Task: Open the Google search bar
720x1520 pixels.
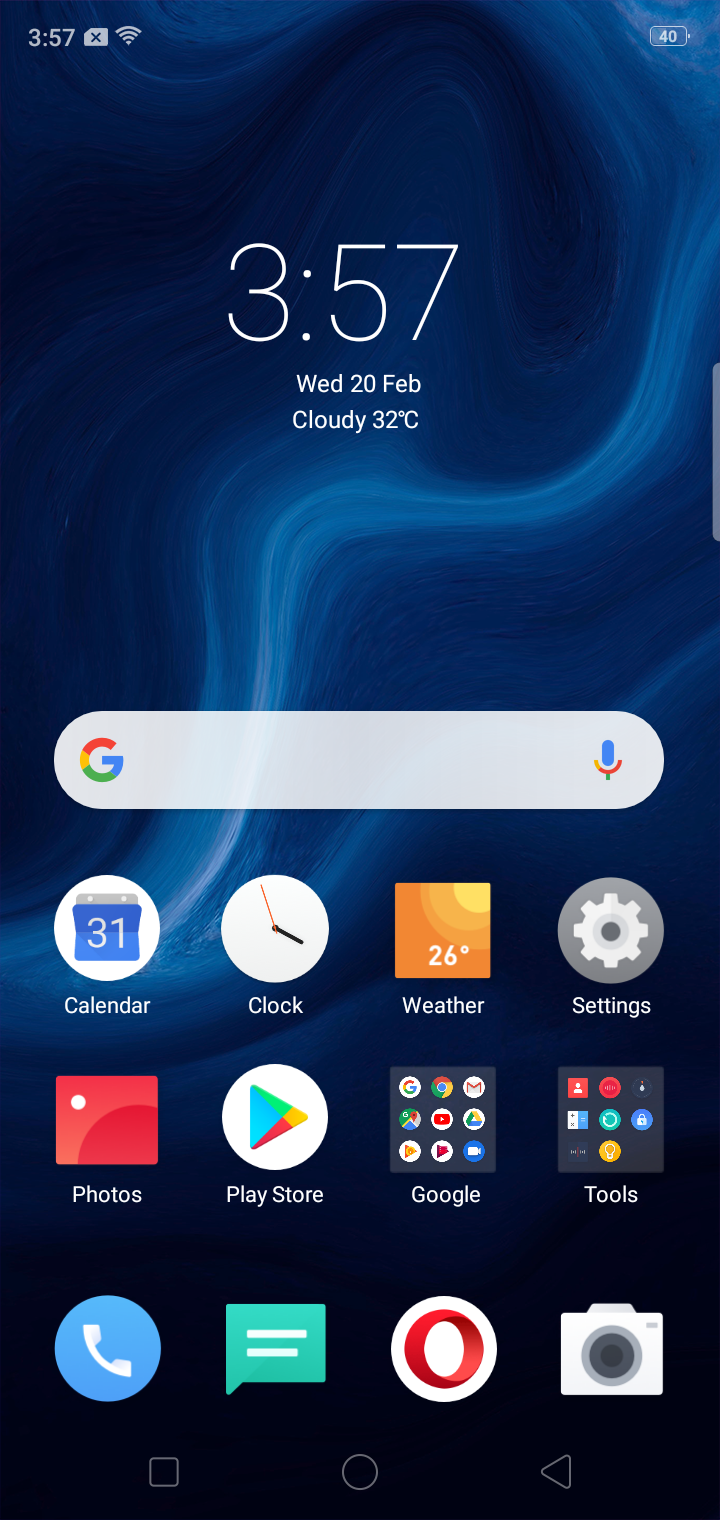Action: (x=340, y=760)
